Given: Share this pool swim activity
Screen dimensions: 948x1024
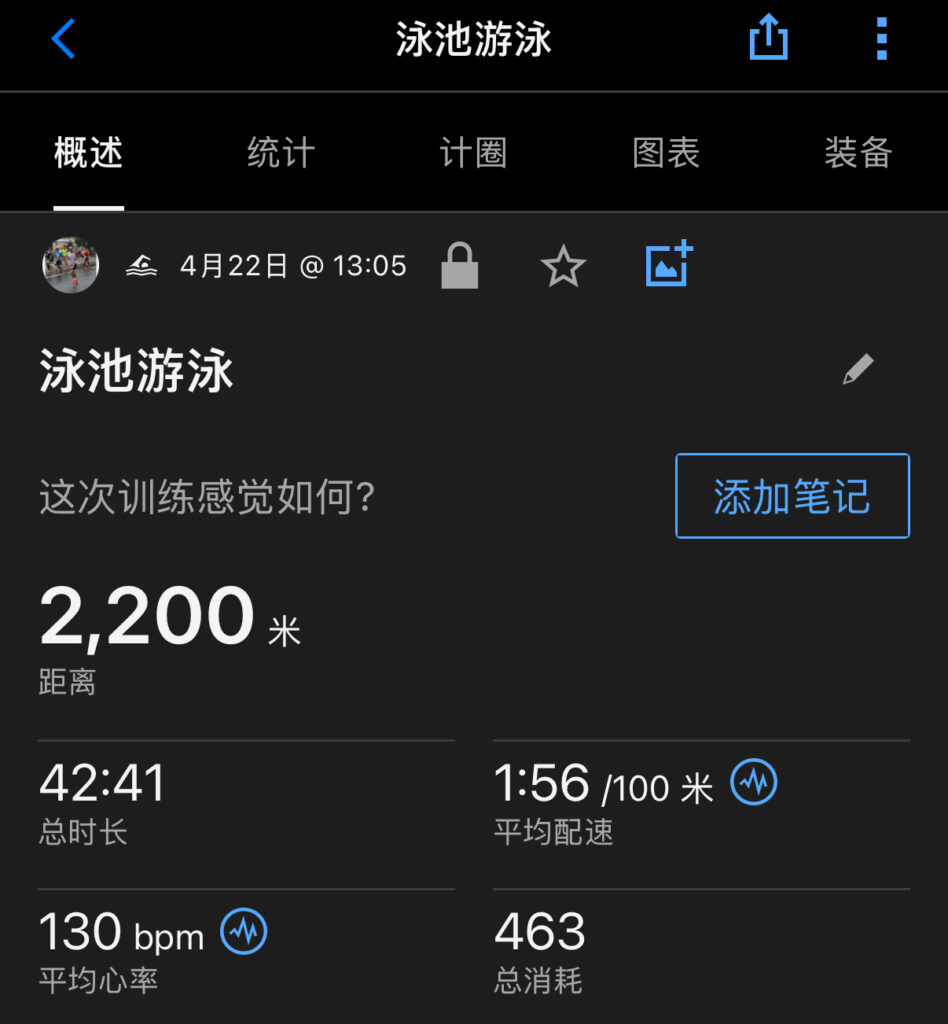Looking at the screenshot, I should (768, 40).
